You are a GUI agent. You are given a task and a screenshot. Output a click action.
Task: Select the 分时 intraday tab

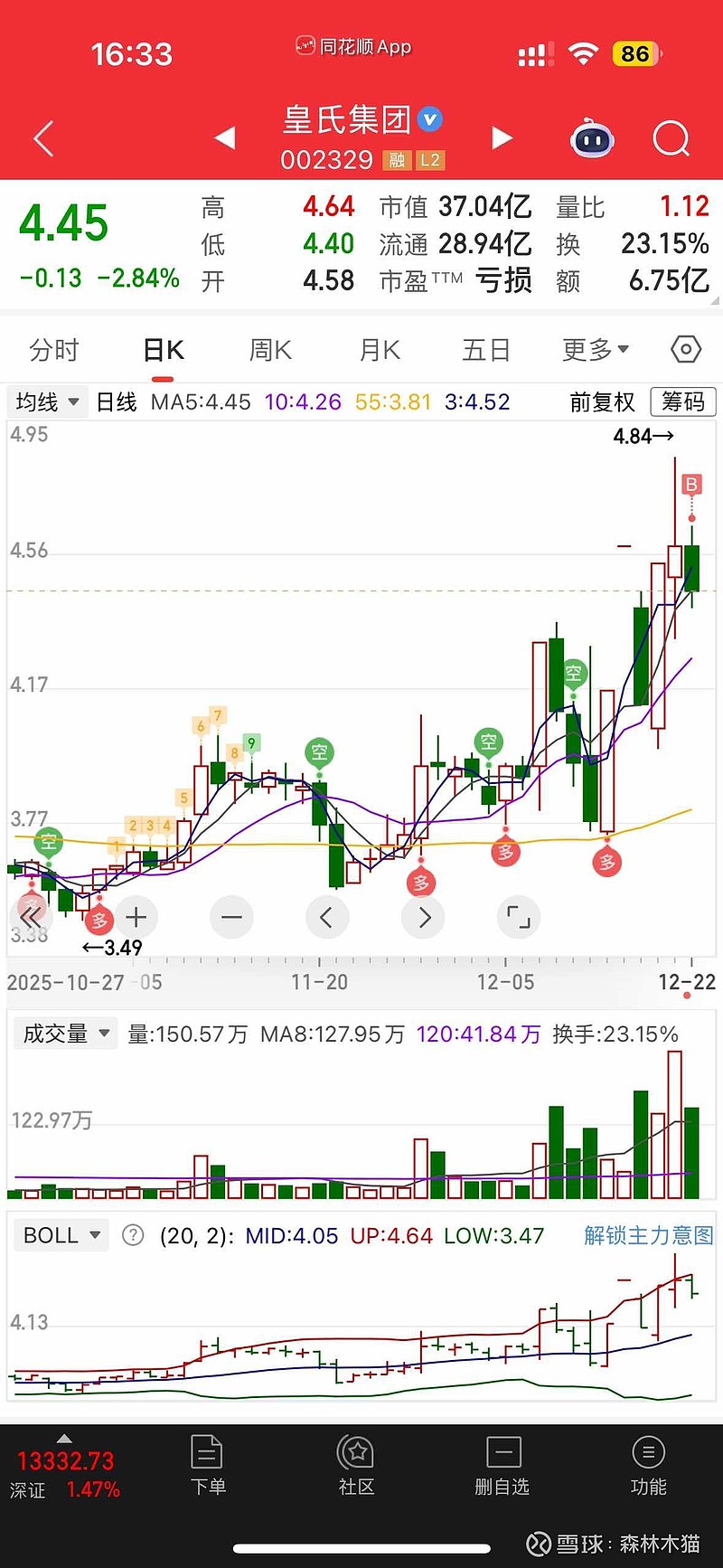[x=52, y=349]
